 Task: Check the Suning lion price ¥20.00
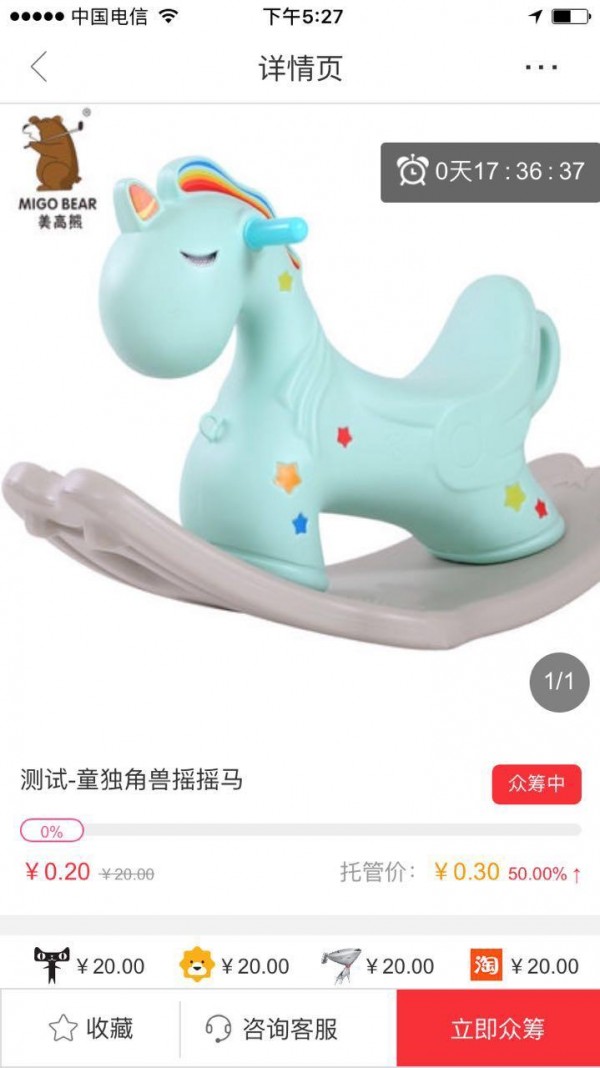tap(234, 966)
